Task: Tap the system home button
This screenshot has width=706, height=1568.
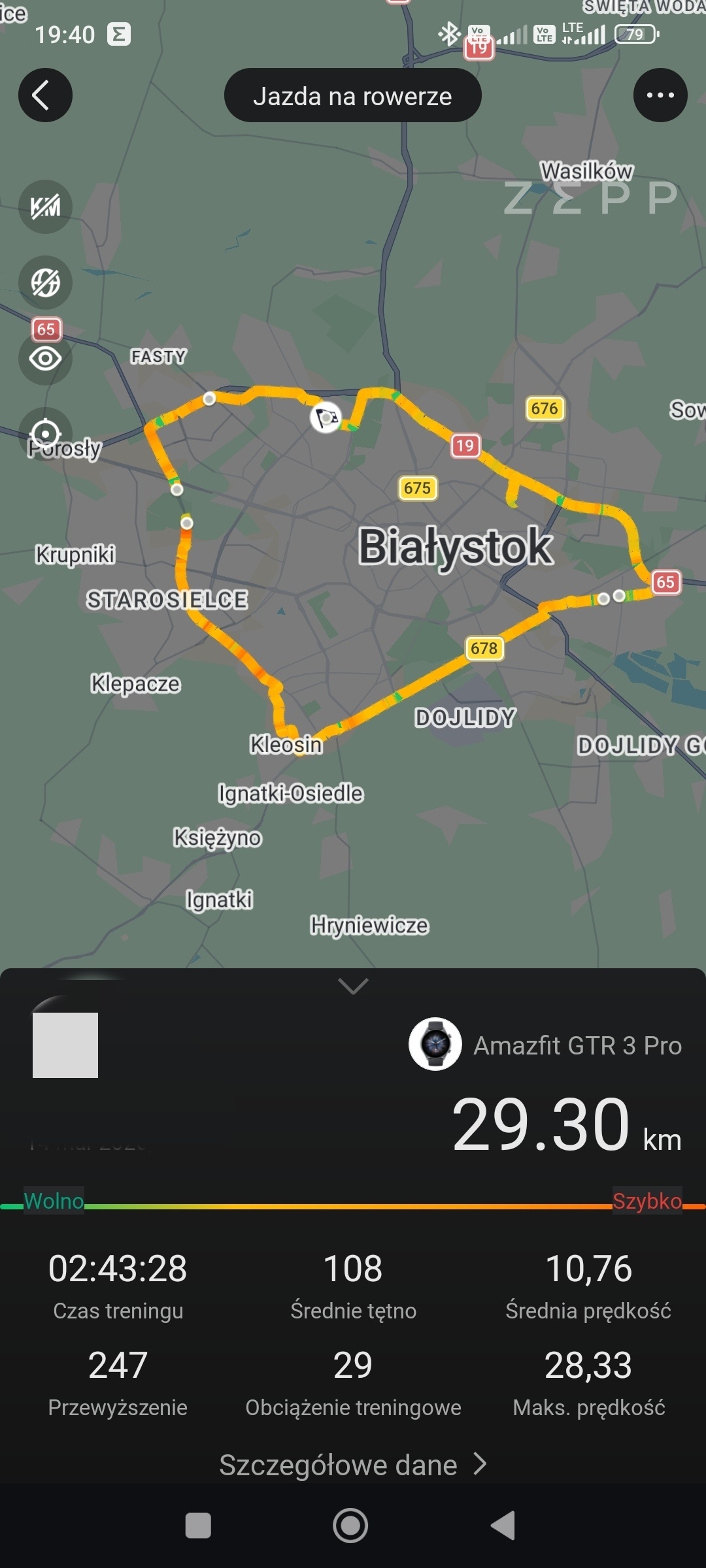Action: point(350,1526)
